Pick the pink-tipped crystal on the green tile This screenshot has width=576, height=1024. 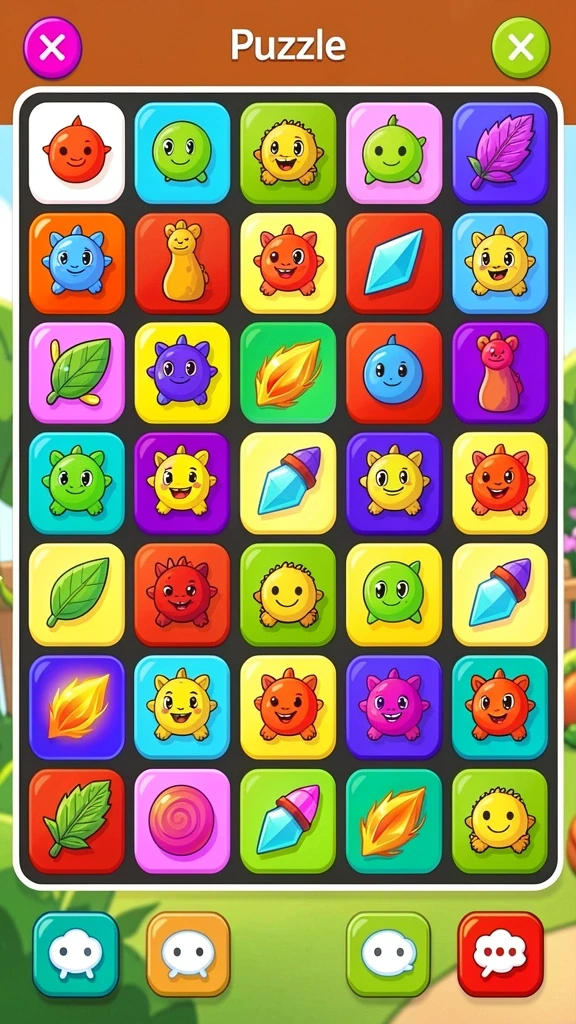click(x=288, y=821)
